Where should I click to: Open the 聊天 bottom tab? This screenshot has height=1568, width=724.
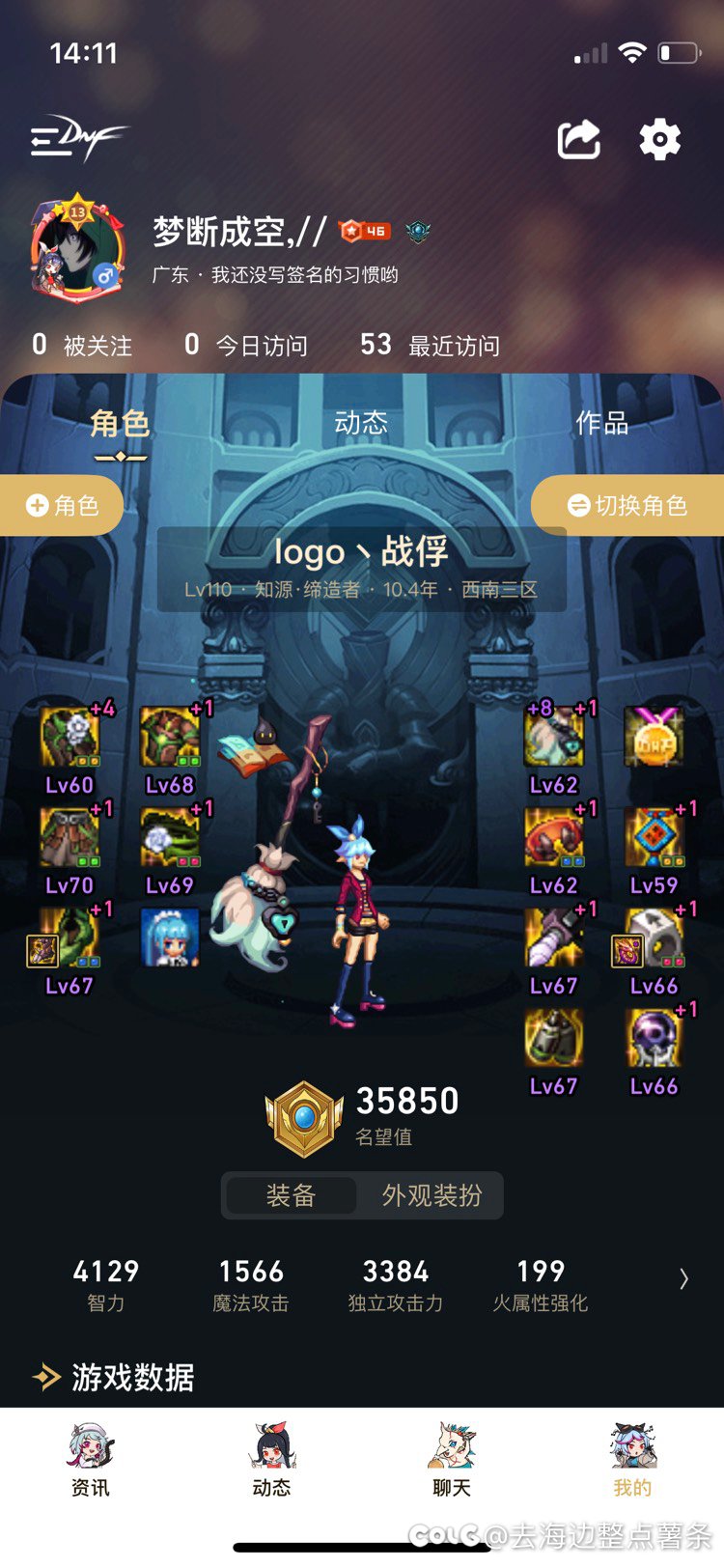[x=452, y=1460]
